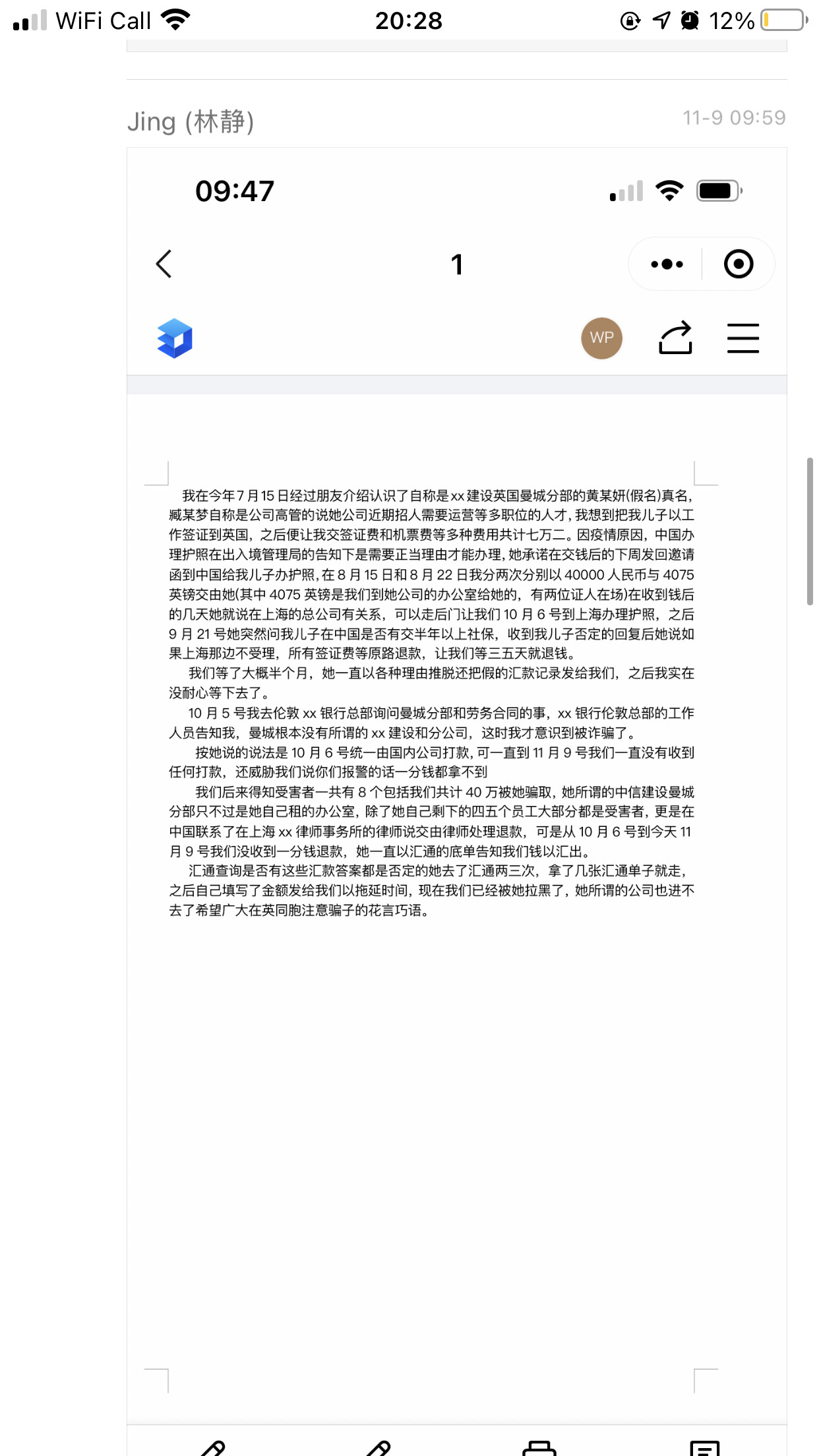Tap the scrollbar on the right edge

(810, 531)
